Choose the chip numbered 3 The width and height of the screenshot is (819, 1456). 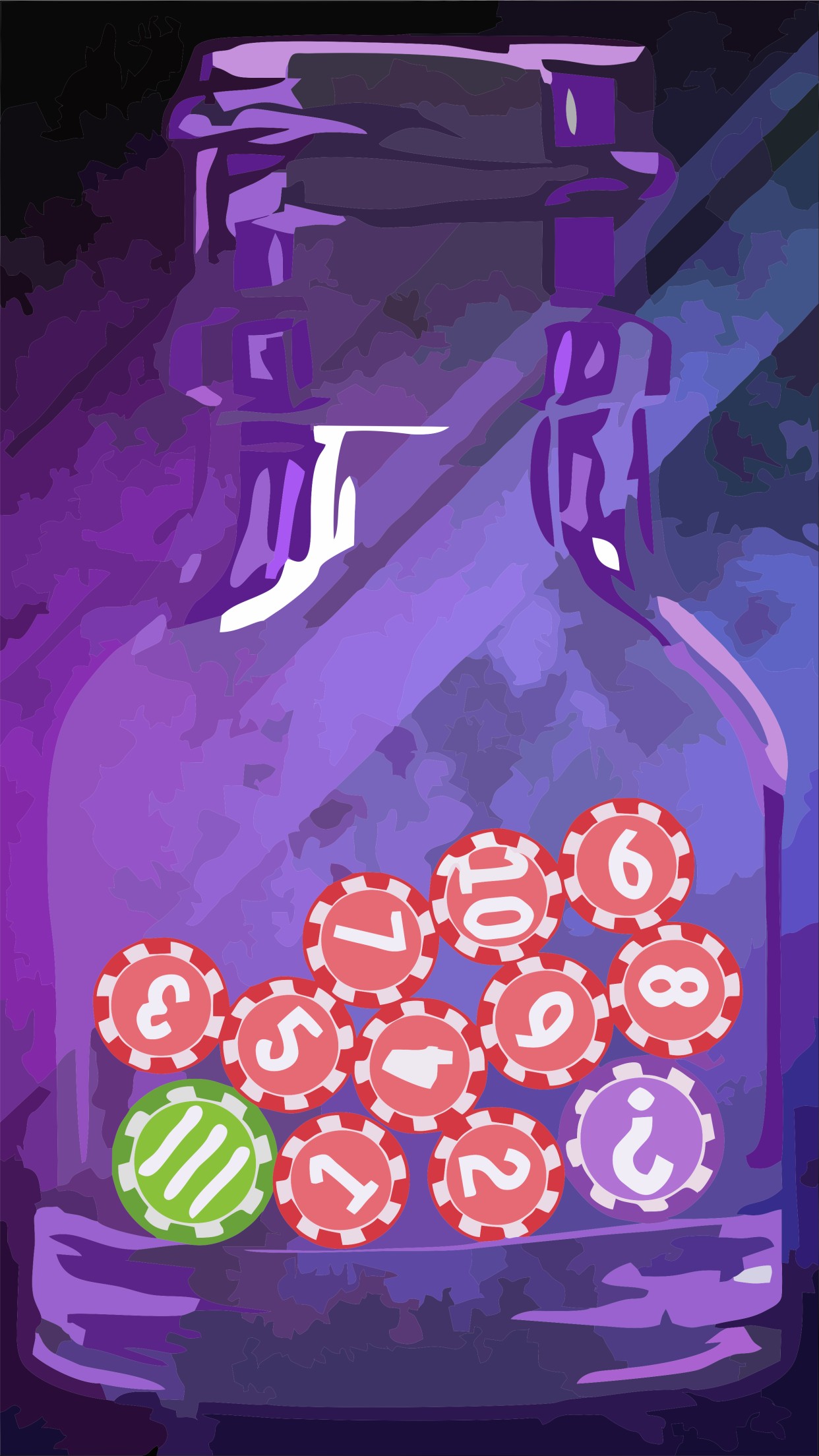tap(161, 1006)
